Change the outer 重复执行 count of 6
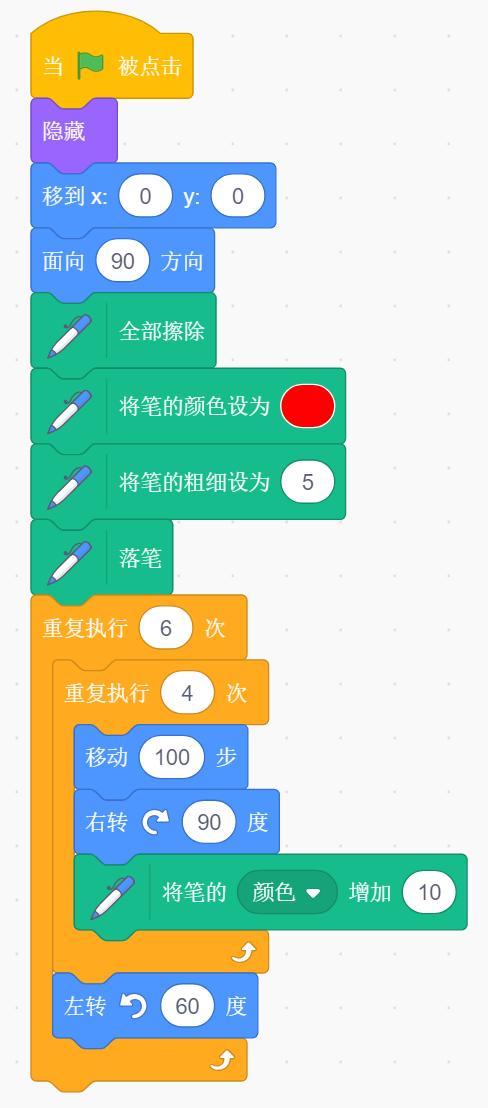Screen dimensions: 488x1108 165,627
